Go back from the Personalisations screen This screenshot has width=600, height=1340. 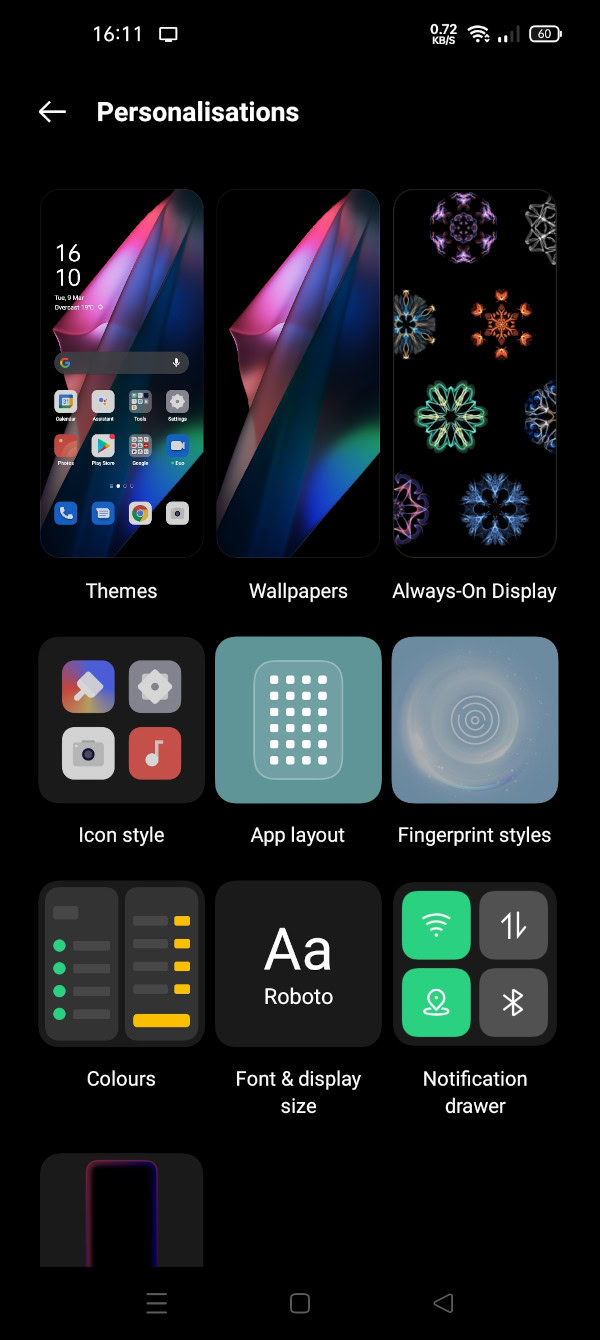point(52,112)
